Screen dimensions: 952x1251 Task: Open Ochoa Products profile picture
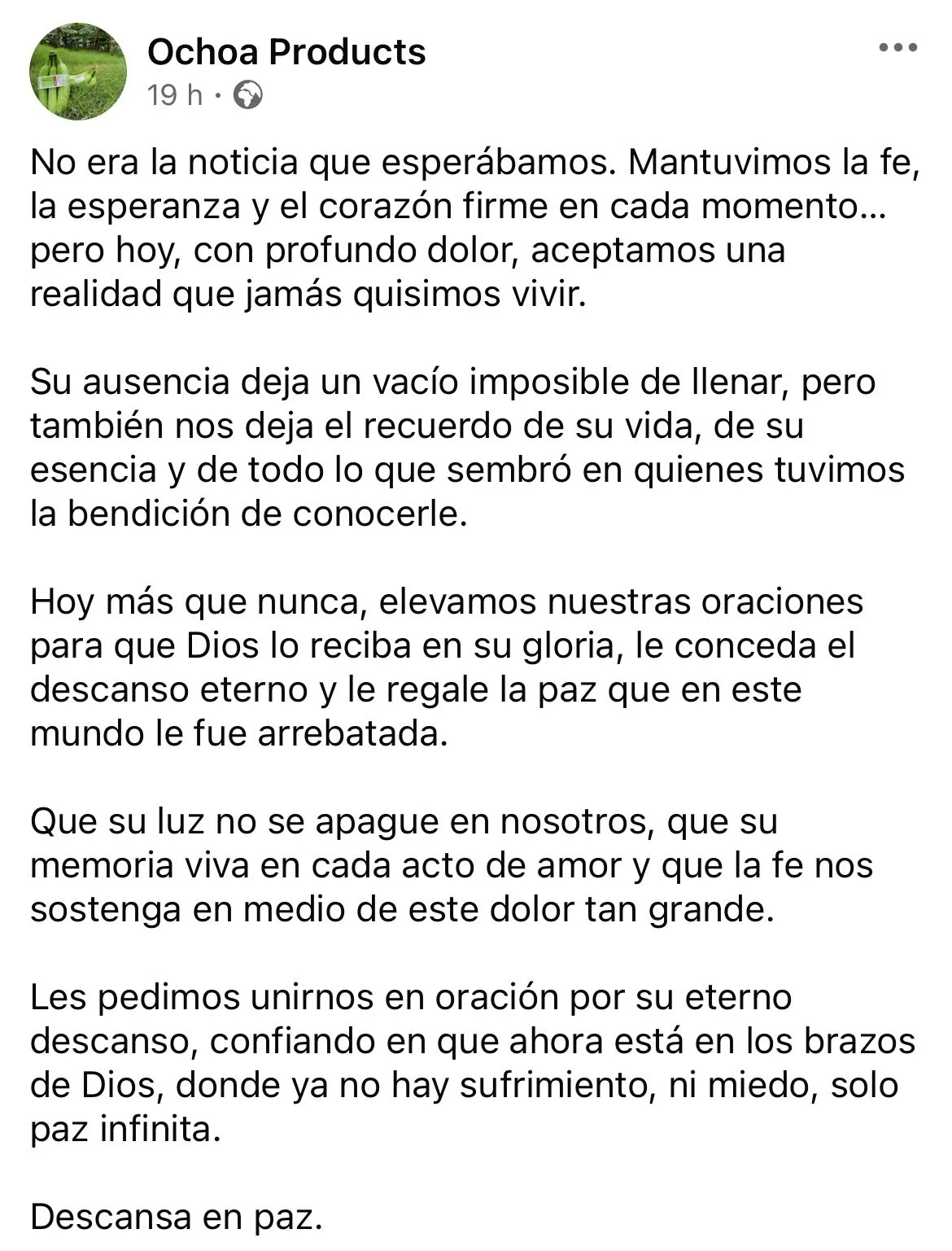pos(78,72)
